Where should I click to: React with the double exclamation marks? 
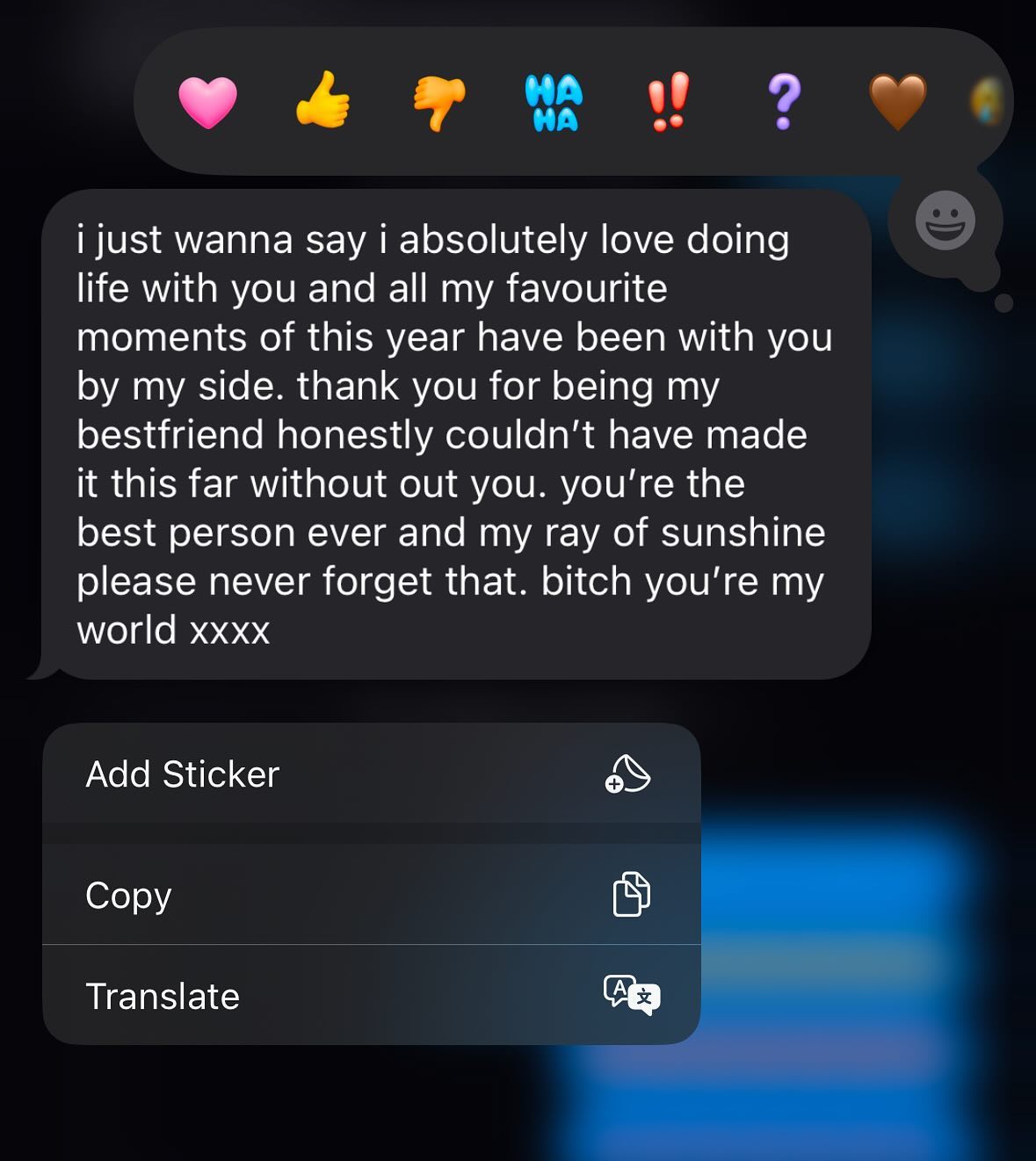tap(668, 101)
